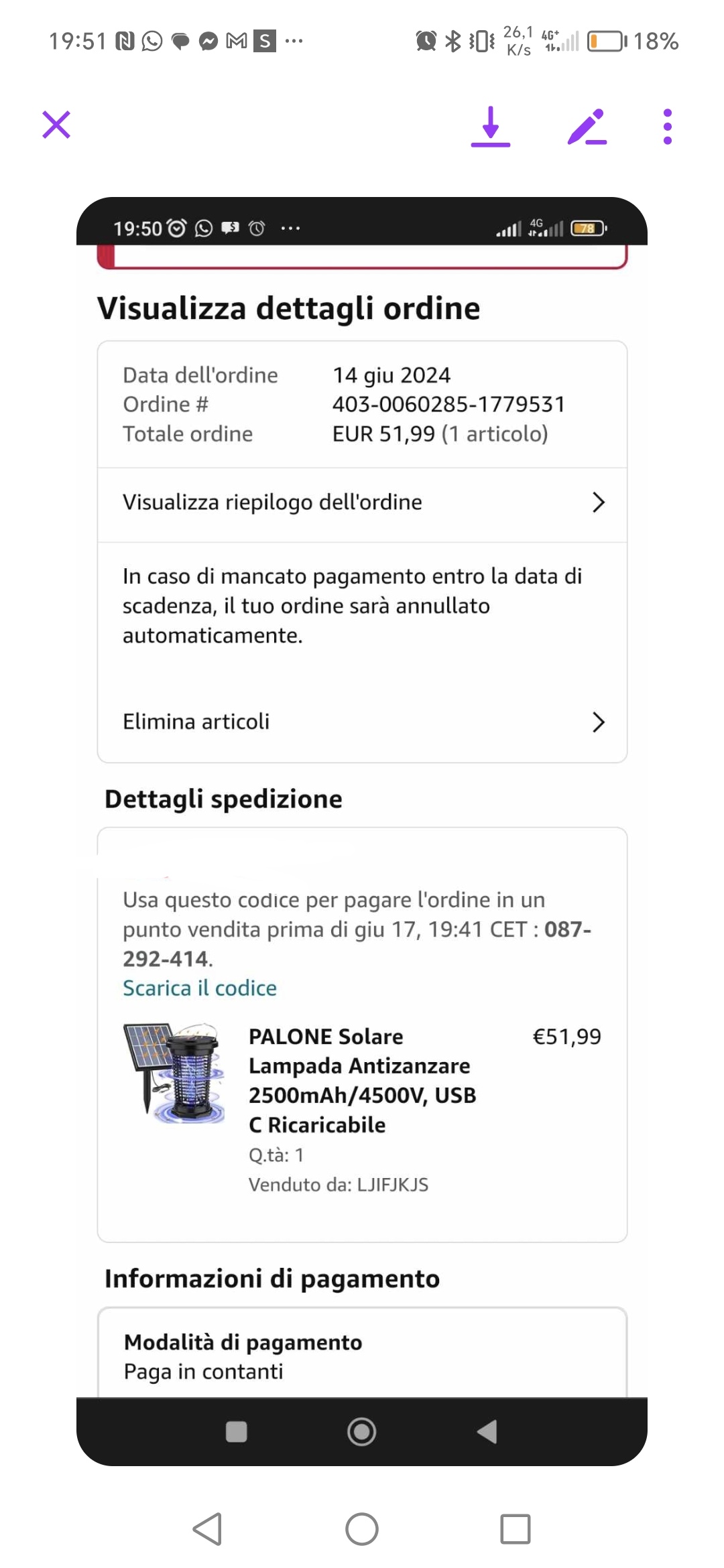Open the recent apps view
724x1568 pixels.
515,1529
